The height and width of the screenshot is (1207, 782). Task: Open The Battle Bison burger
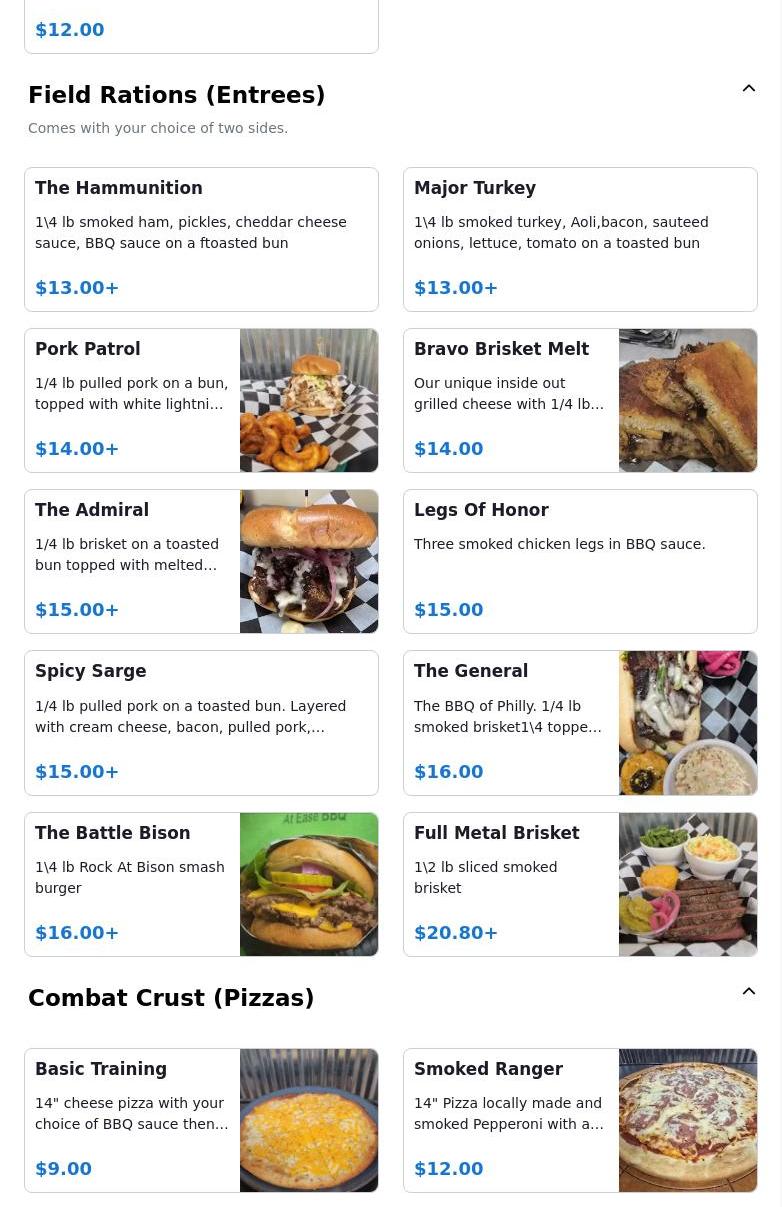click(x=201, y=884)
